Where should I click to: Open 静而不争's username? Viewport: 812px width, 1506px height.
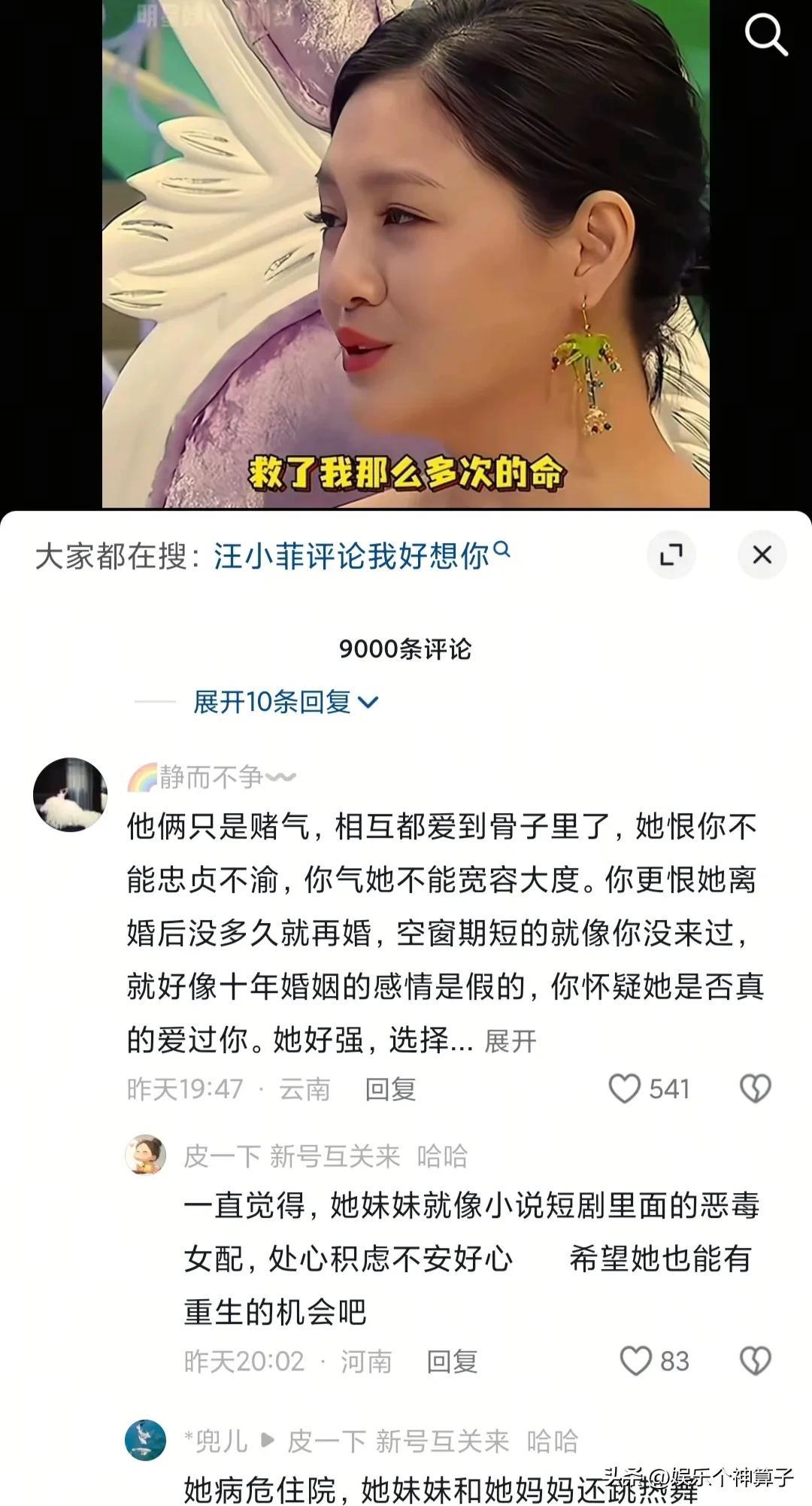pos(211,777)
